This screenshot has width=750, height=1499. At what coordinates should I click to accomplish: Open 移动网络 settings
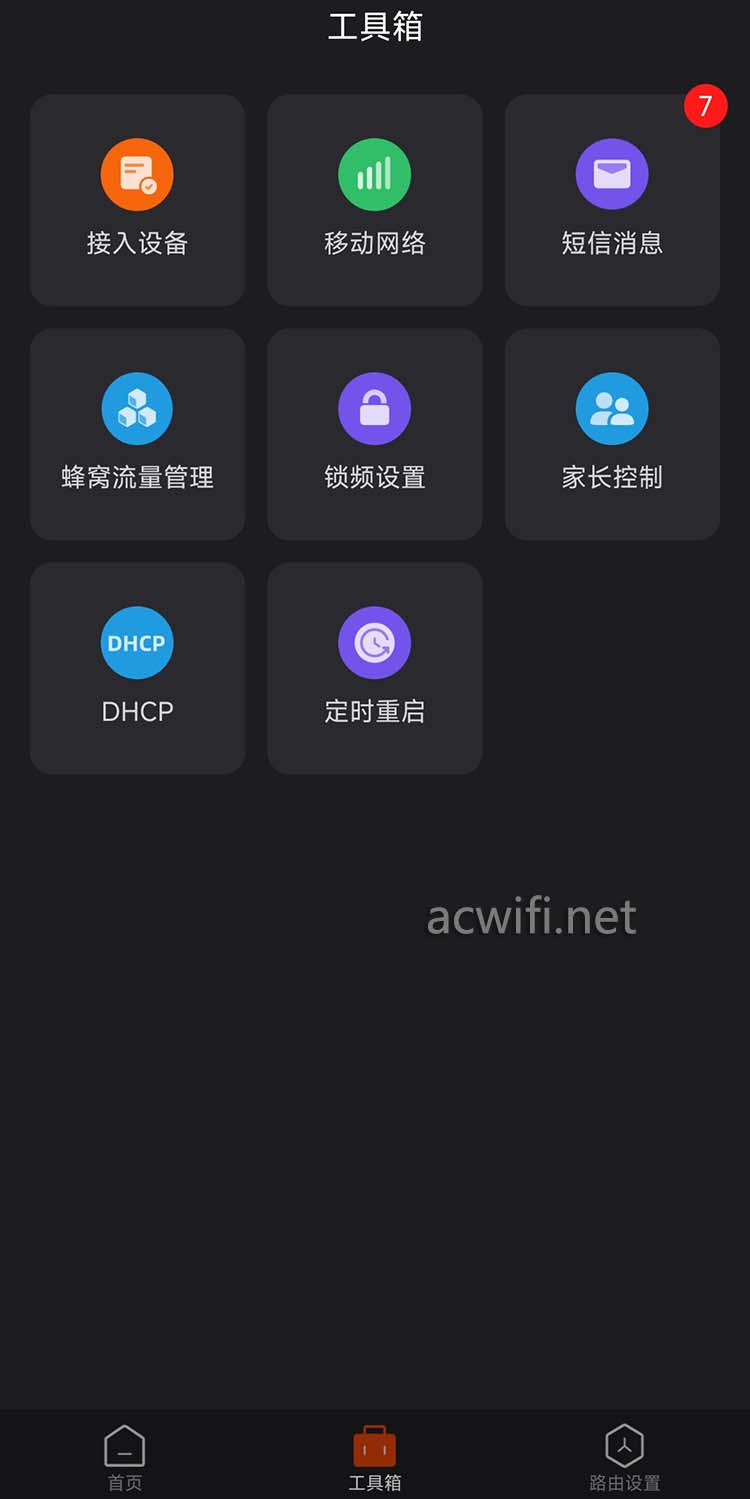point(375,200)
